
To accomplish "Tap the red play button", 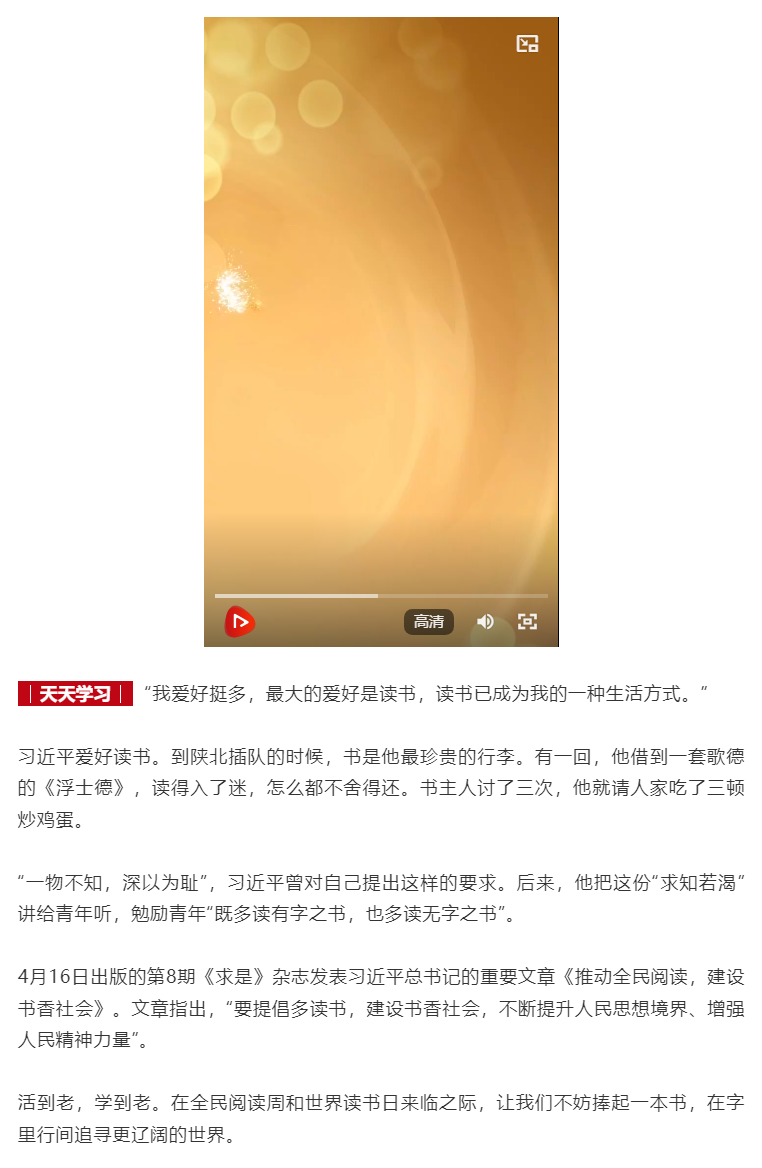I will coord(239,622).
